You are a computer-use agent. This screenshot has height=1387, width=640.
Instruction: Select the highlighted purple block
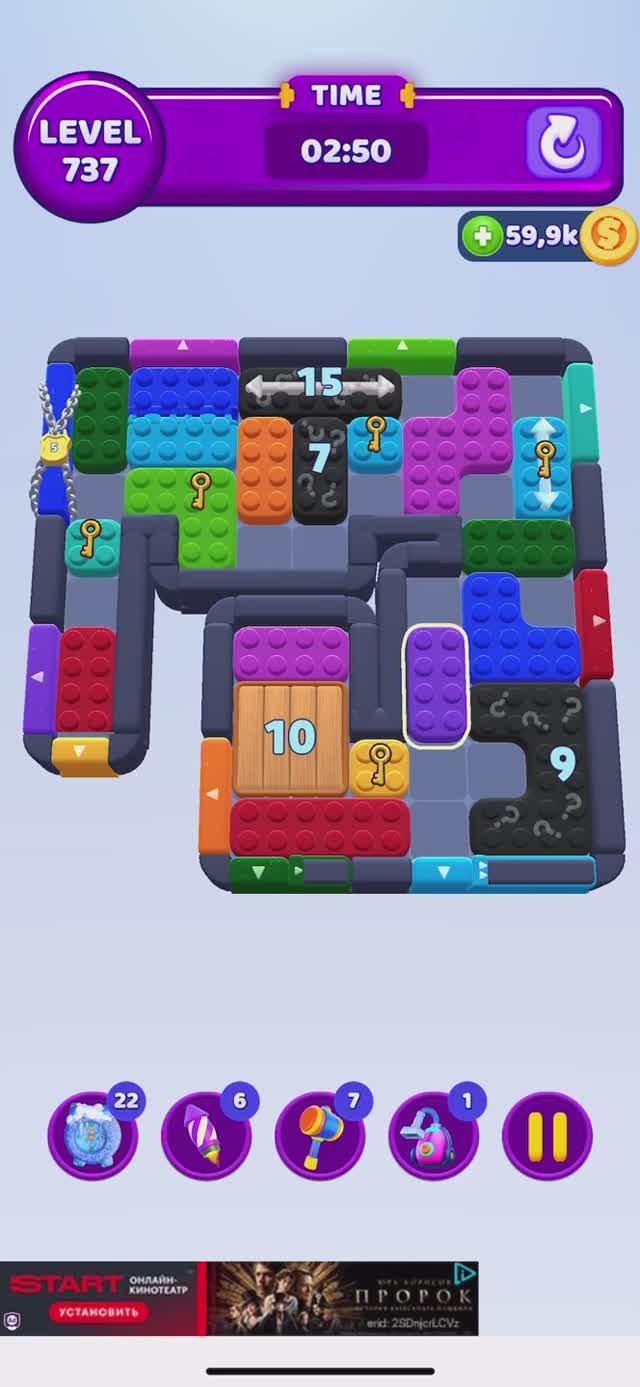tap(436, 686)
